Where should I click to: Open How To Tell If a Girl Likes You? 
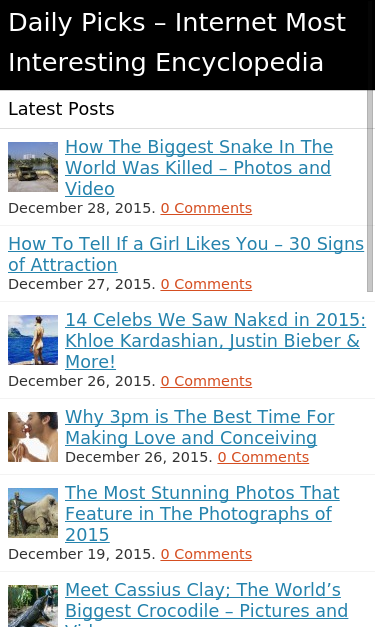(186, 254)
